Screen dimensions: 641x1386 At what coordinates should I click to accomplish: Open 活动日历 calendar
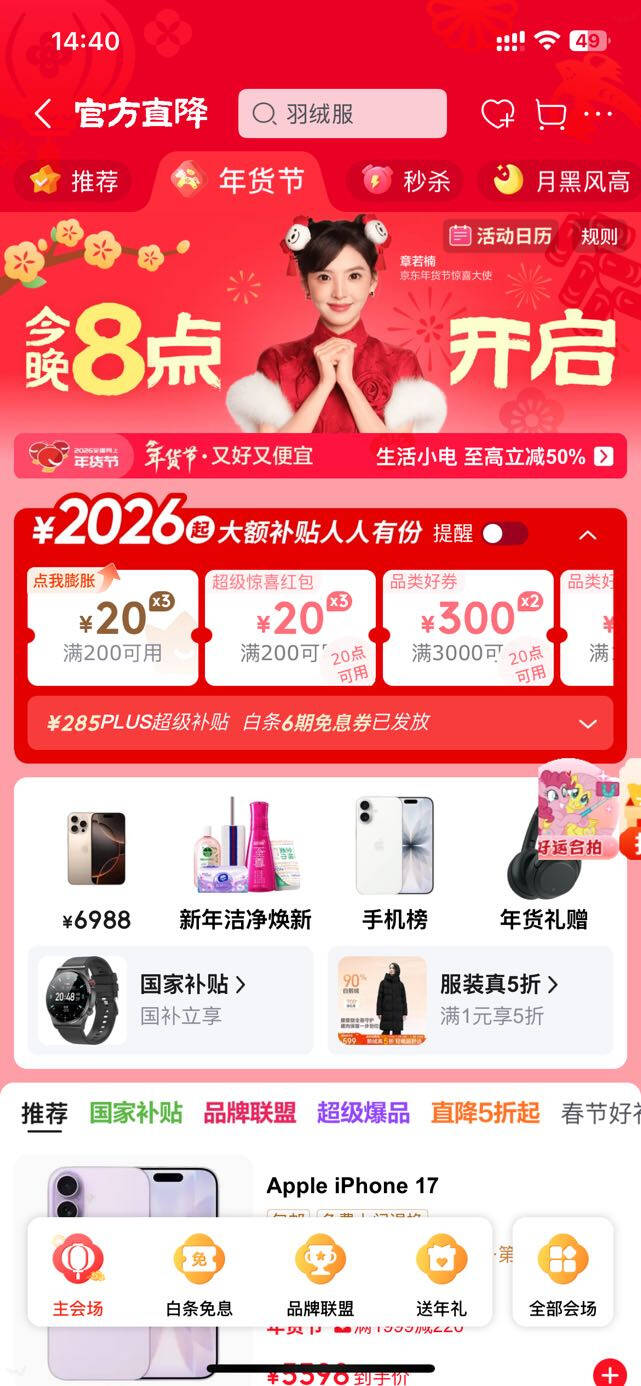(501, 236)
